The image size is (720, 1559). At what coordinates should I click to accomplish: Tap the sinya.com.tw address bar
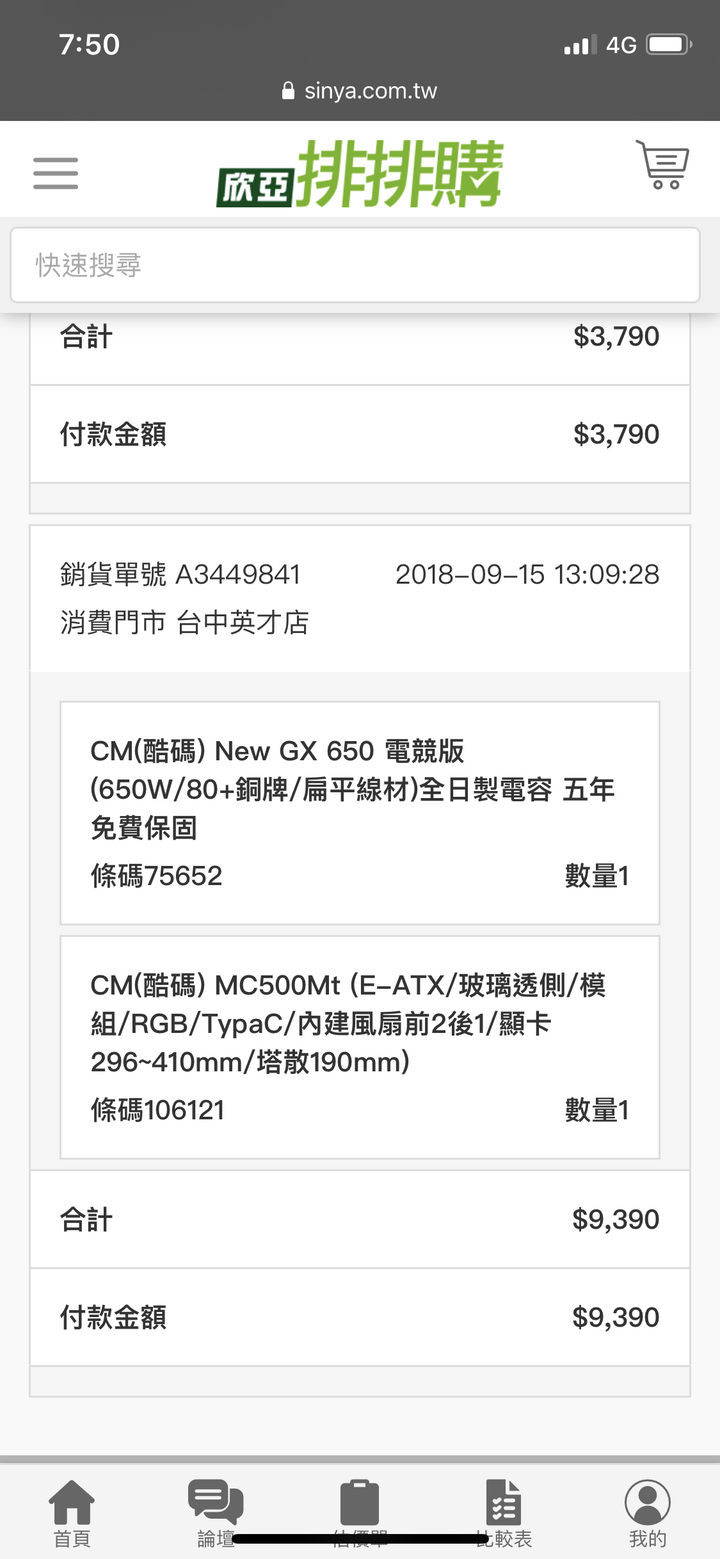(x=360, y=91)
